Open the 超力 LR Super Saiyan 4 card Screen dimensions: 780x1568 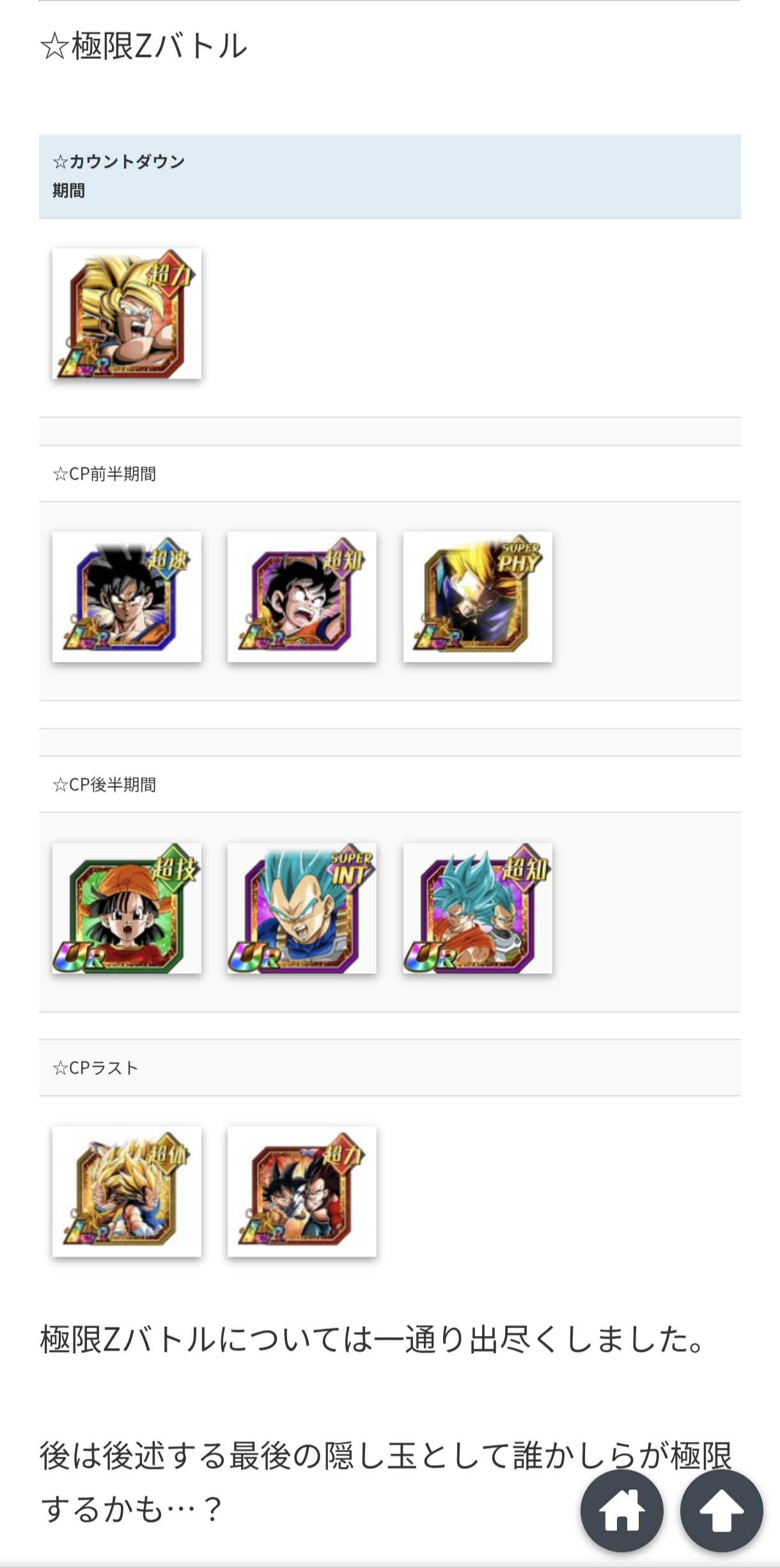tap(302, 1191)
